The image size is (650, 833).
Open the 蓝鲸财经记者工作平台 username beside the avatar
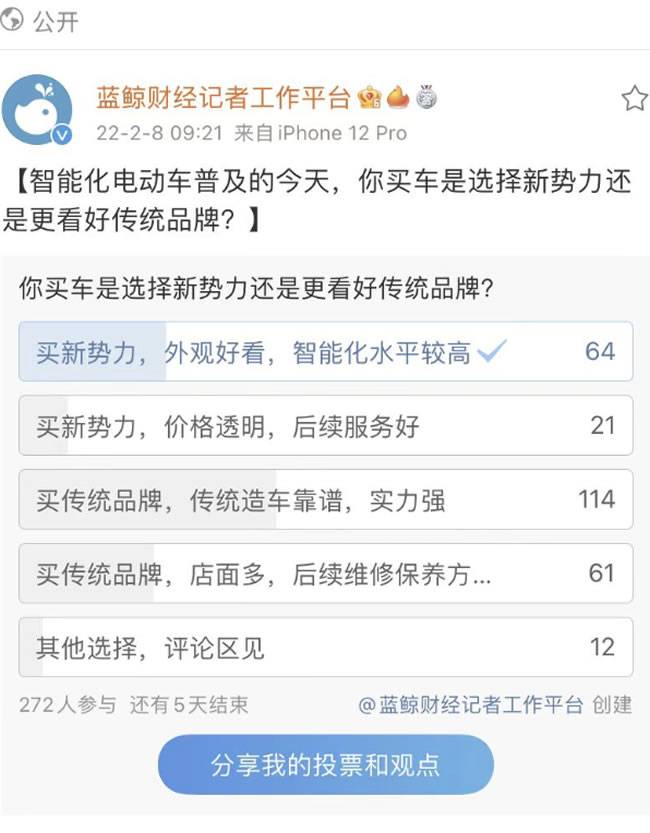click(x=223, y=98)
